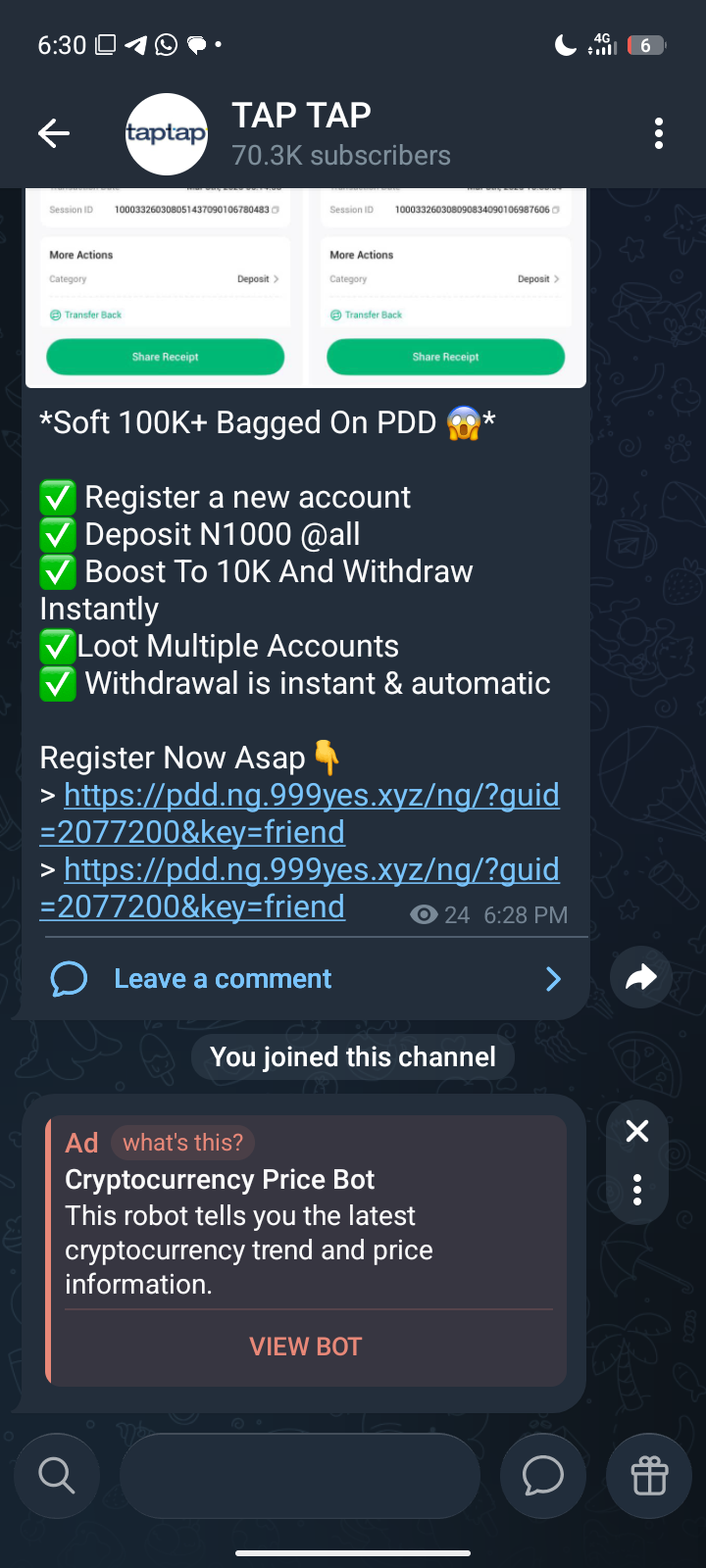Viewport: 706px width, 1568px height.
Task: Forward the post with share arrow
Action: click(x=640, y=977)
